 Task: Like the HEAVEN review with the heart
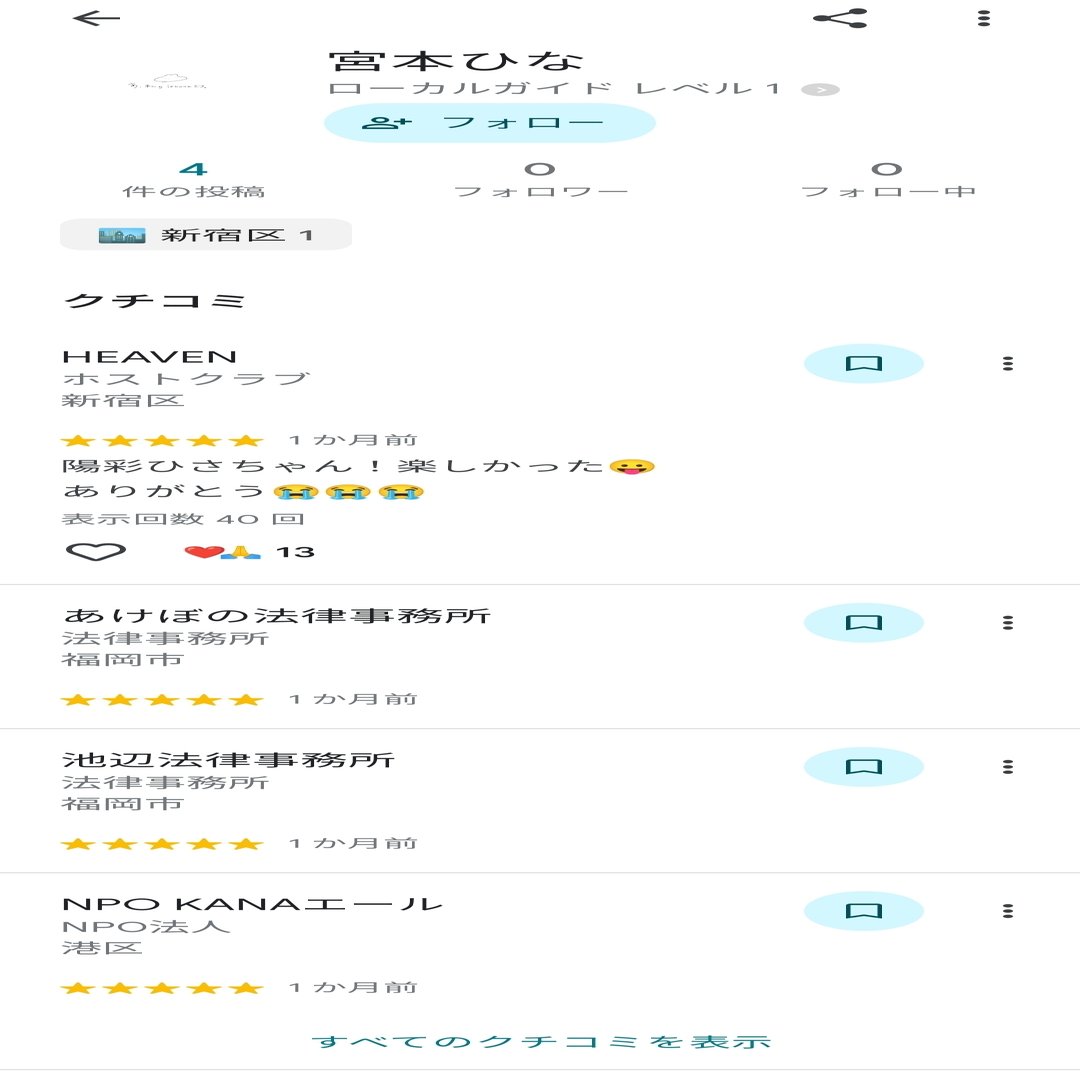point(96,551)
